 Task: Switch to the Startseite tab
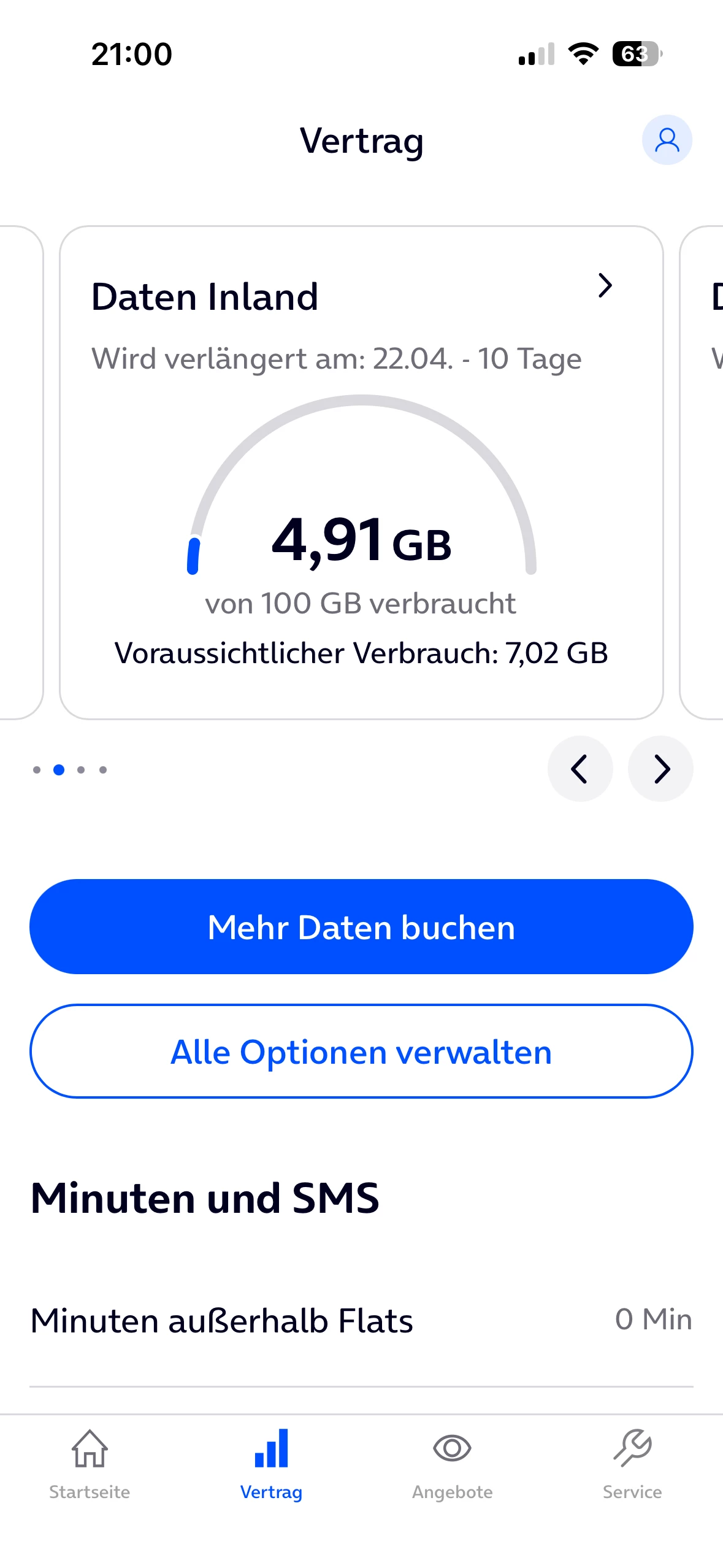[x=90, y=1462]
